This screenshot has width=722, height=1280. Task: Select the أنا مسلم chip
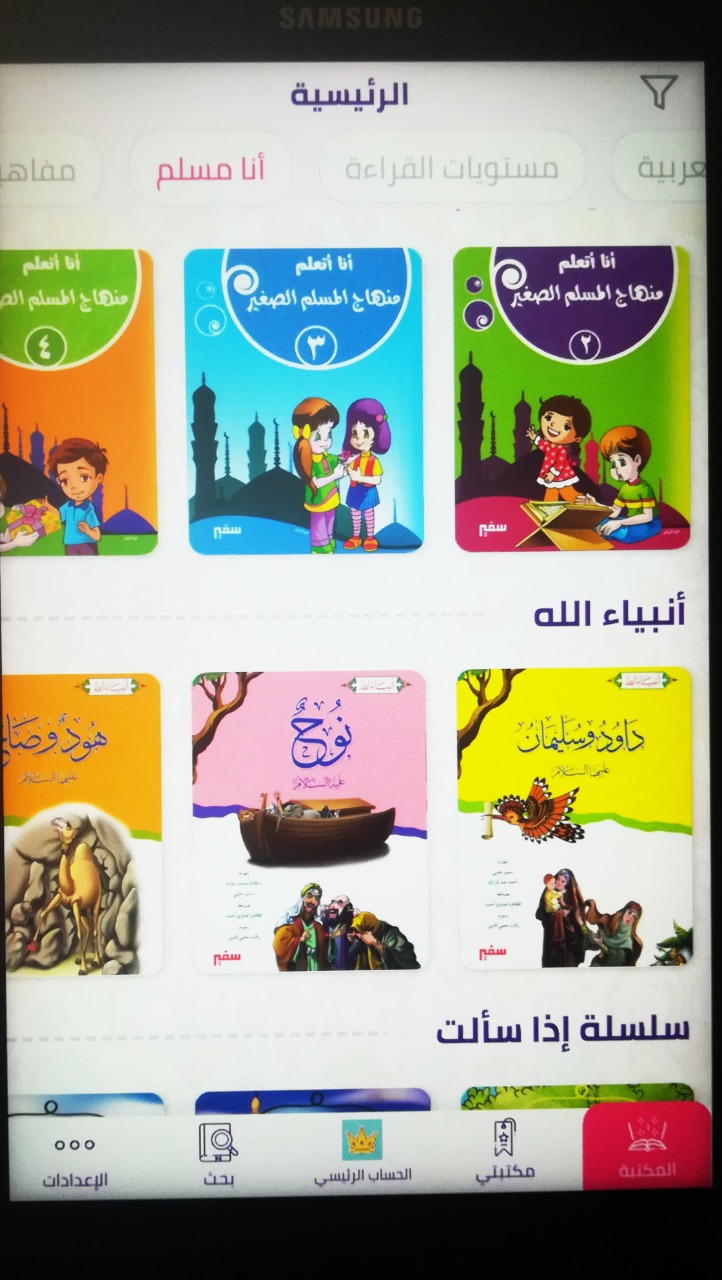(211, 169)
